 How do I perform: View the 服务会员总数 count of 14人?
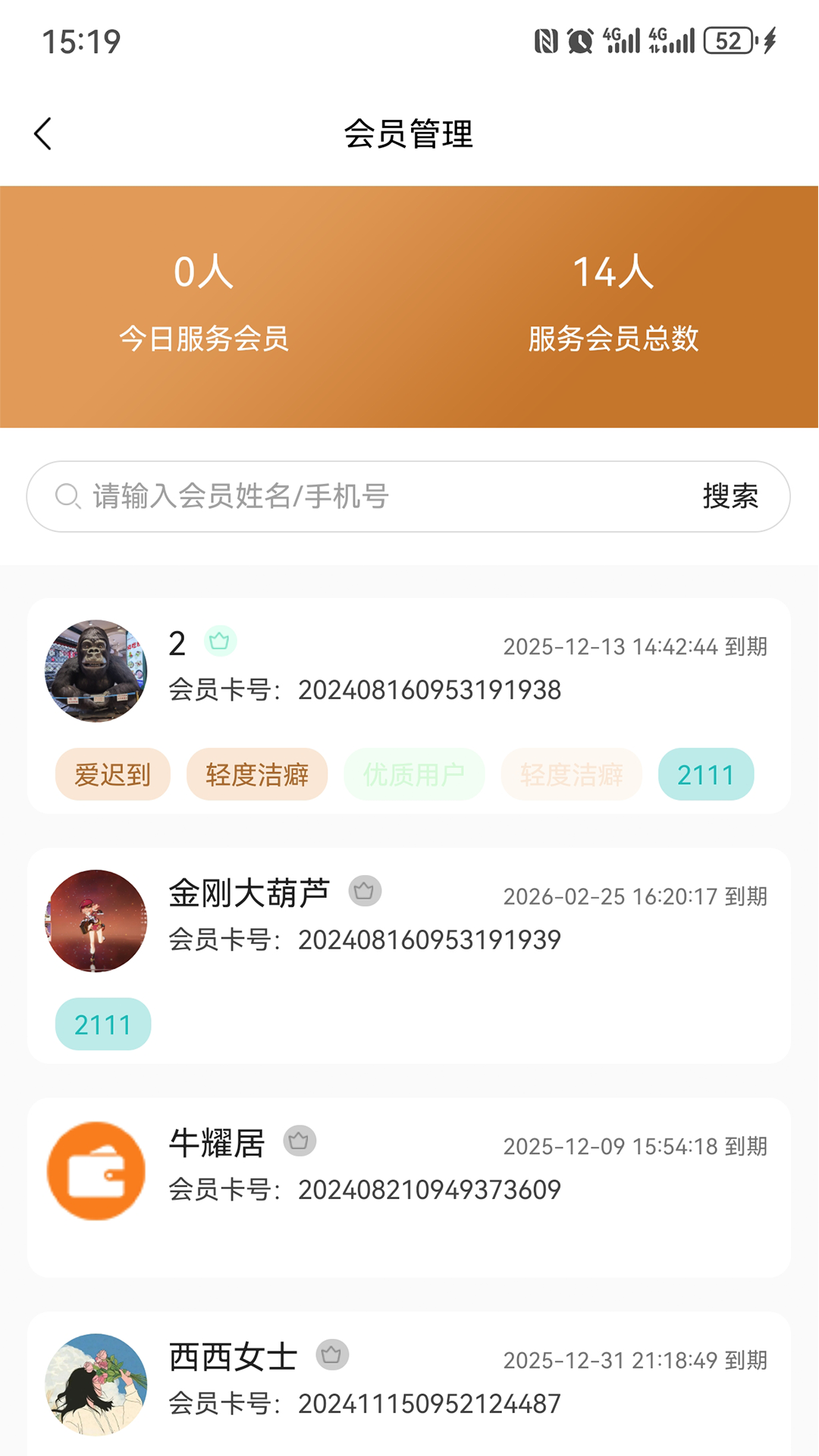click(615, 303)
